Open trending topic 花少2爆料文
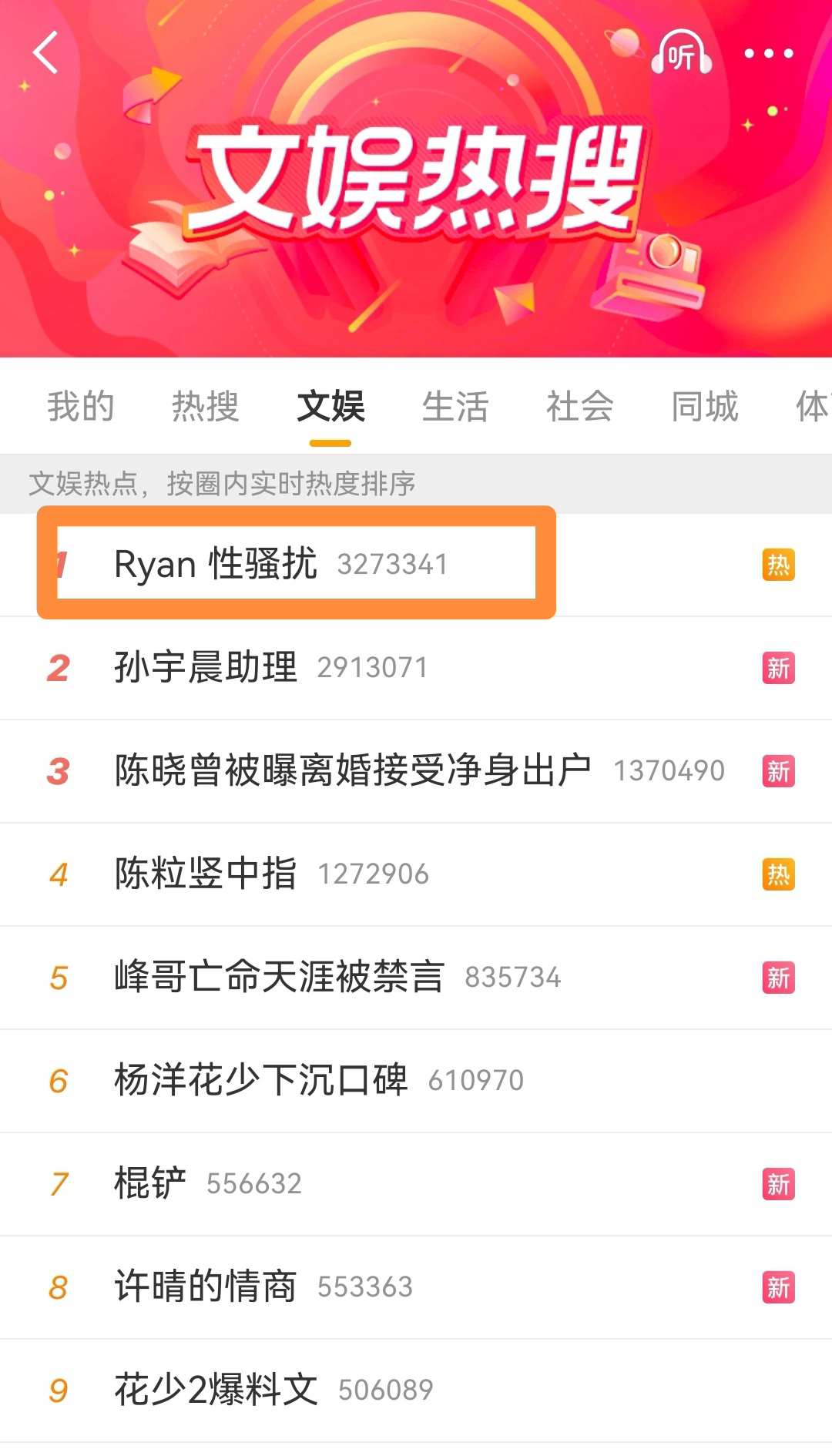The width and height of the screenshot is (832, 1456). [x=416, y=1391]
